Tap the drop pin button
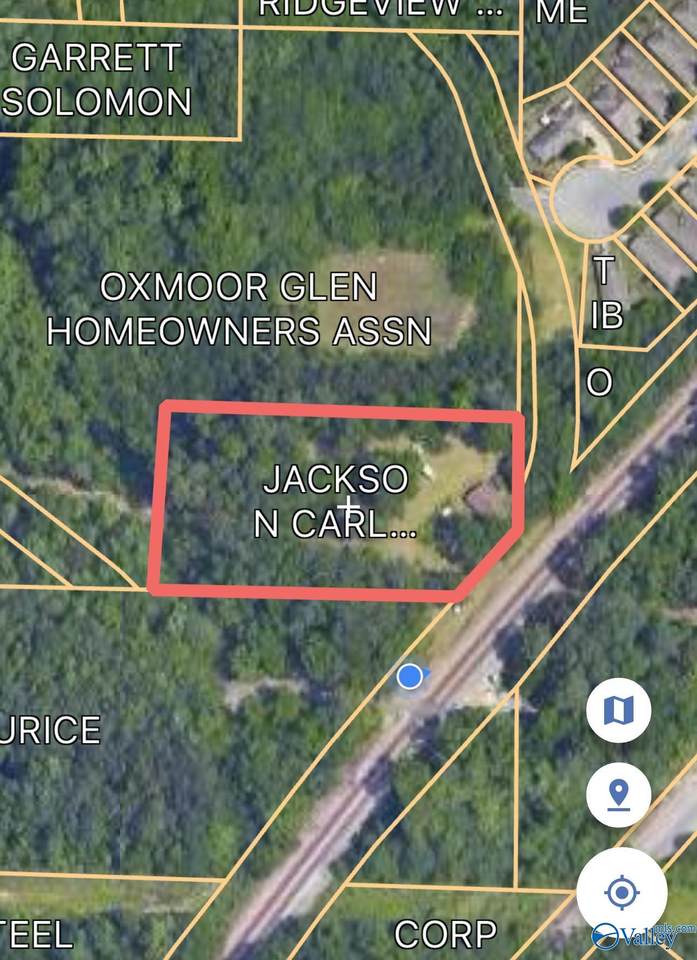 [x=619, y=795]
